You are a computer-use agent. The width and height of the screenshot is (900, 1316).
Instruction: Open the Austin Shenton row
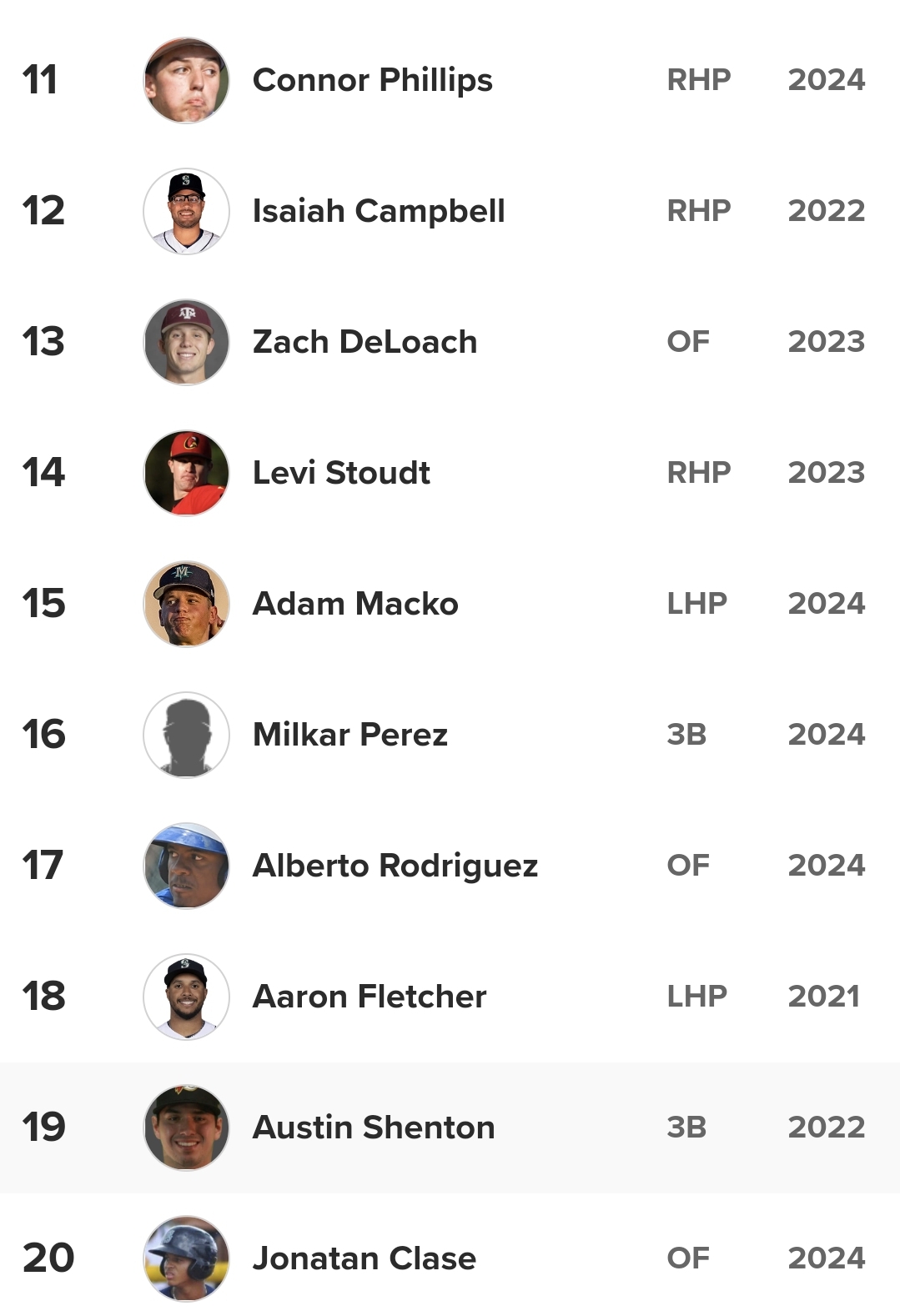[373, 1128]
